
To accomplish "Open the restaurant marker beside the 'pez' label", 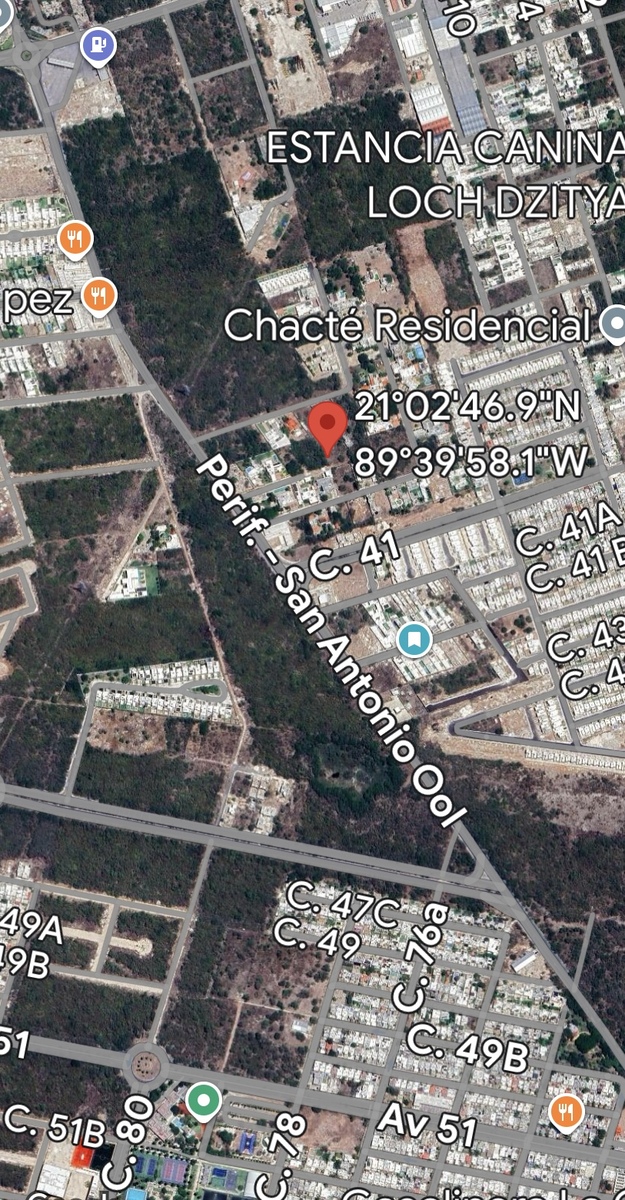I will click(98, 295).
